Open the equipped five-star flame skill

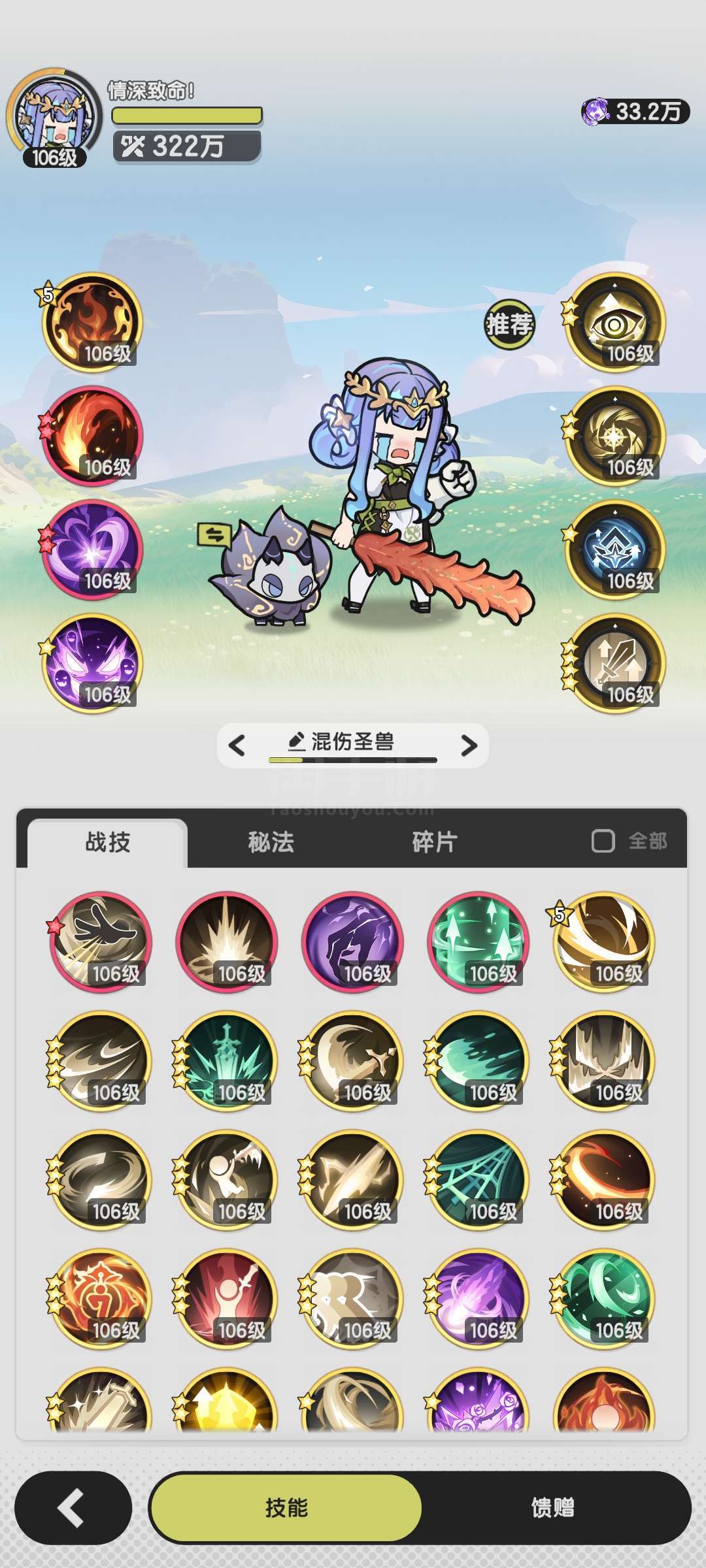(92, 323)
